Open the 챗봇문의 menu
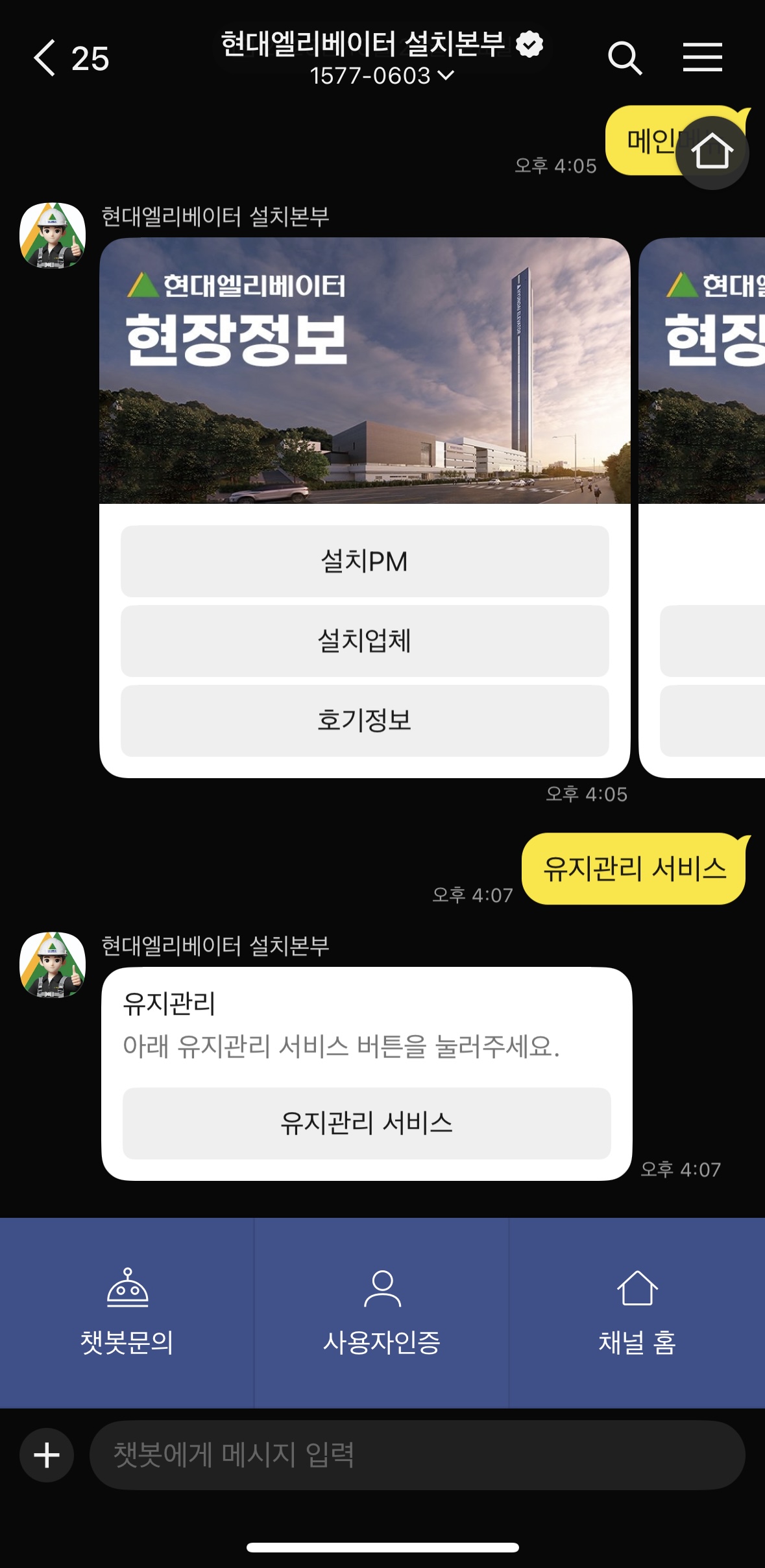Image resolution: width=765 pixels, height=1568 pixels. tap(127, 1313)
